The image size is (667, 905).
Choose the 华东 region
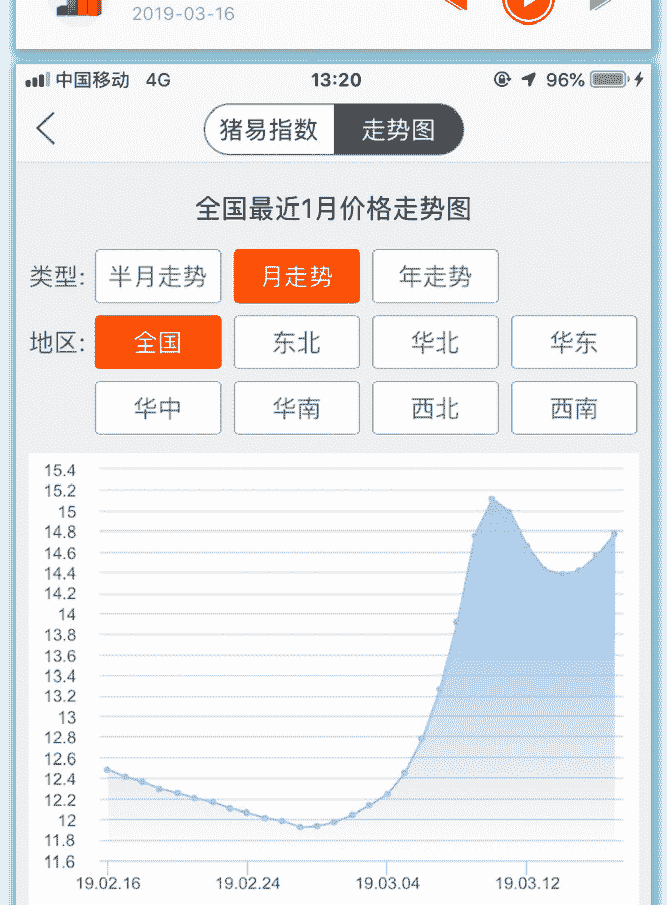coord(574,342)
